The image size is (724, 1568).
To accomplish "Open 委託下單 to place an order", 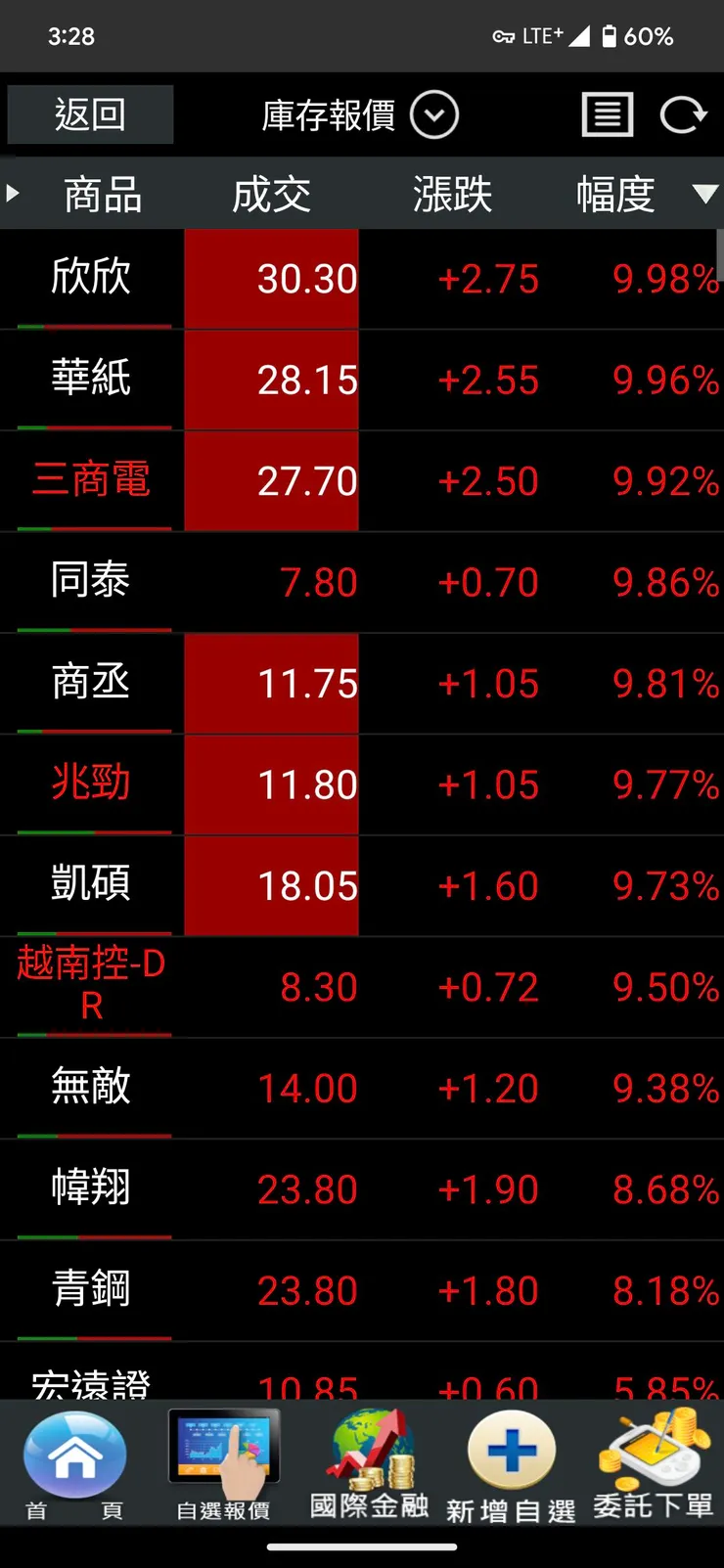I will coord(654,1464).
